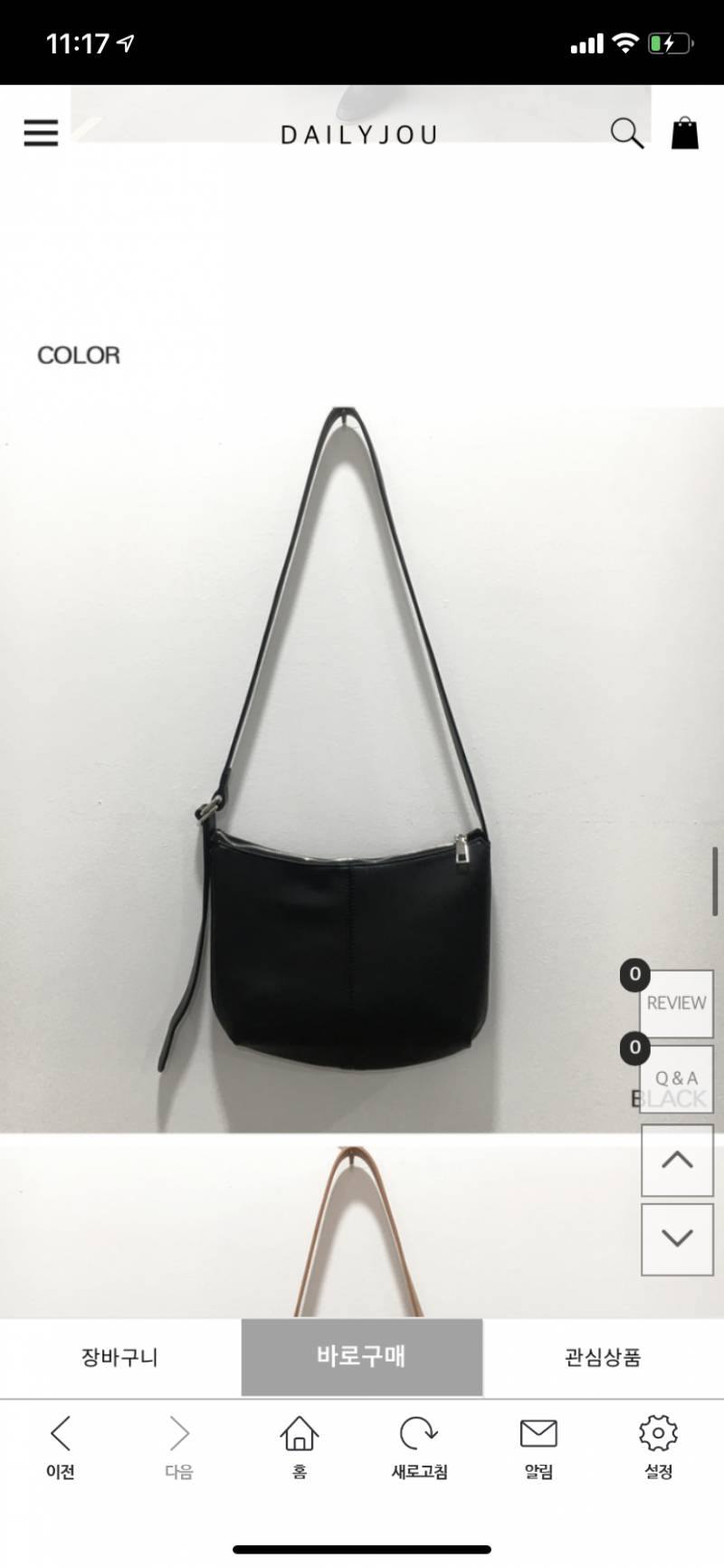Image resolution: width=724 pixels, height=1568 pixels.
Task: Open 알림 notifications
Action: click(x=538, y=1447)
